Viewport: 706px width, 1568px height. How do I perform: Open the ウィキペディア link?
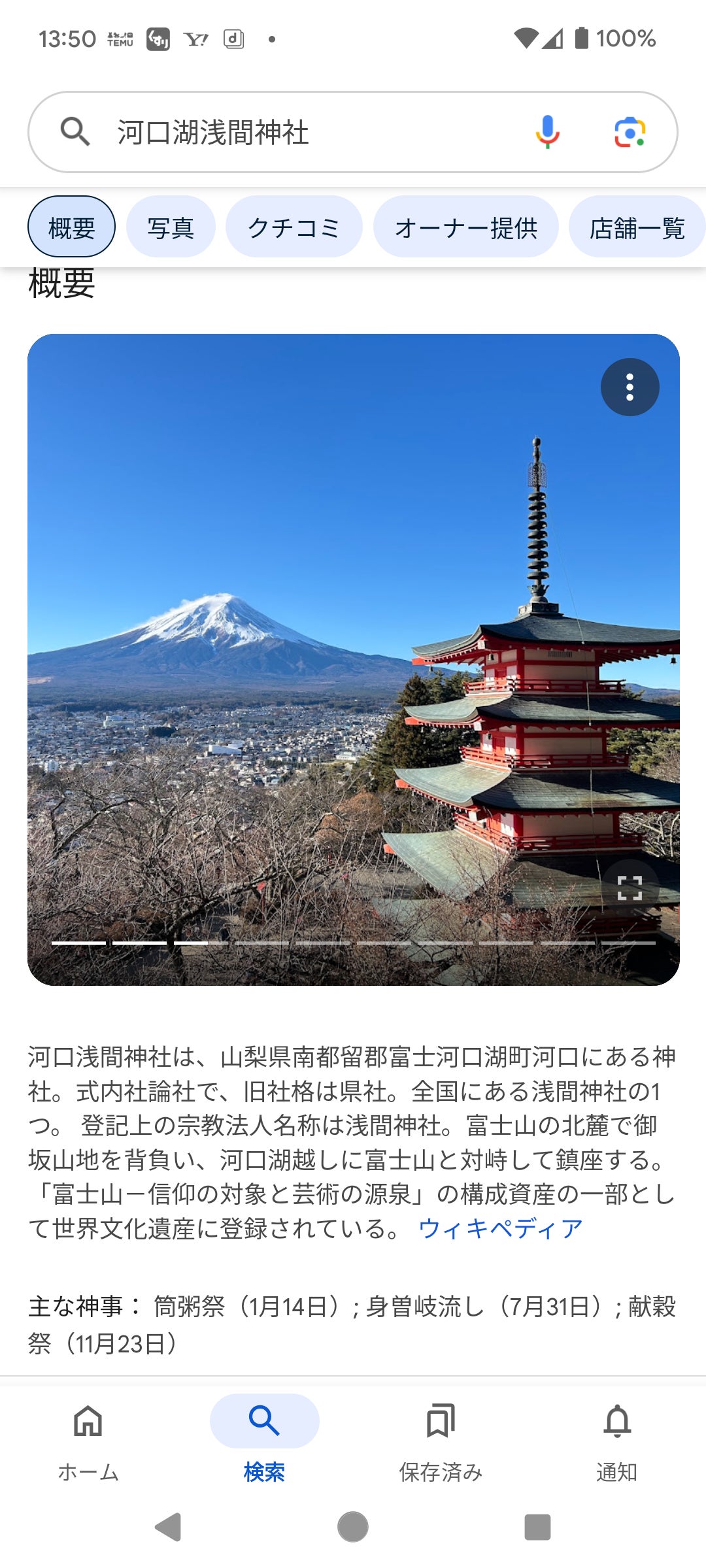(500, 1229)
